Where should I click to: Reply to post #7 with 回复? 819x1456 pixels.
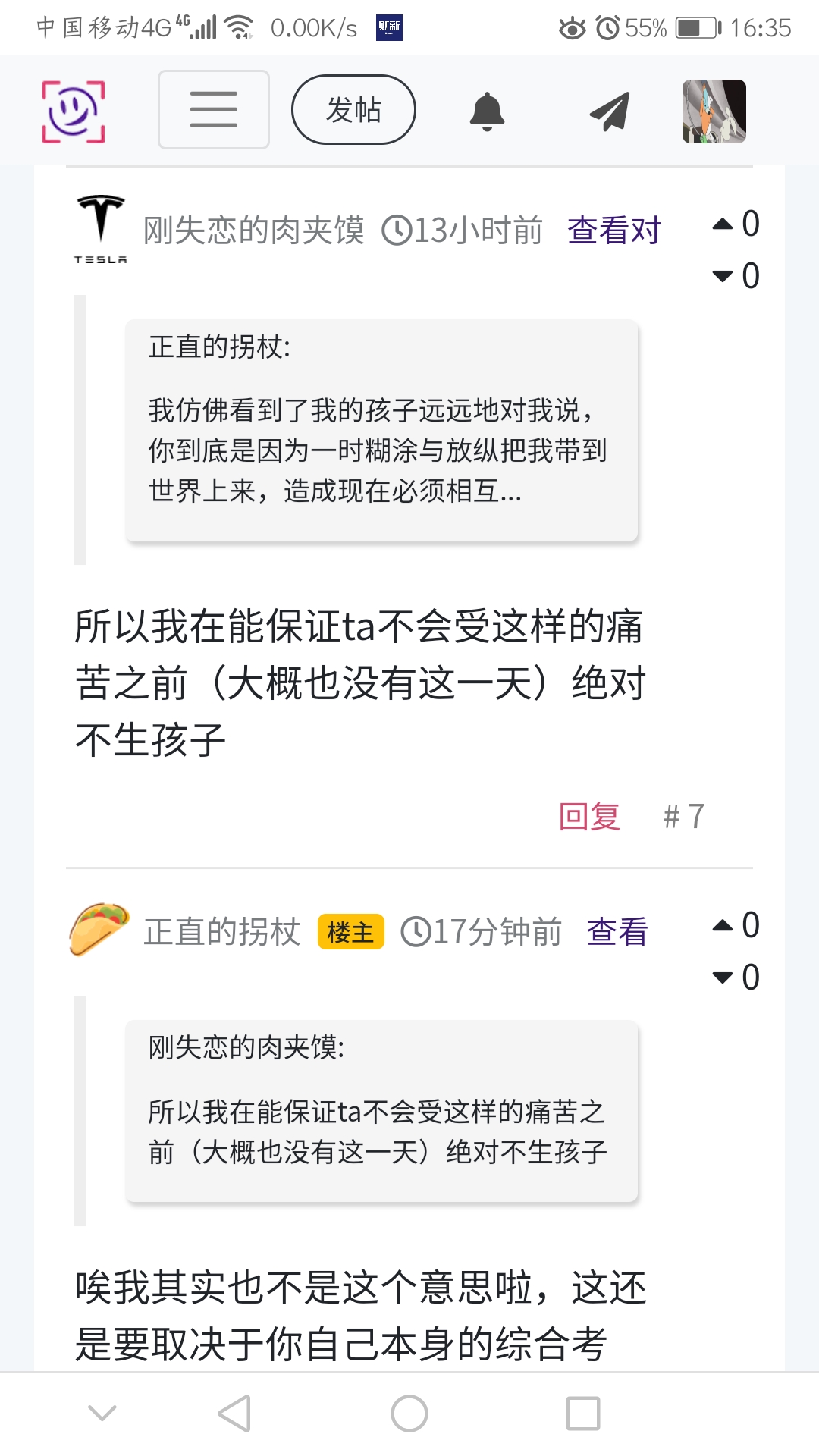pos(589,817)
